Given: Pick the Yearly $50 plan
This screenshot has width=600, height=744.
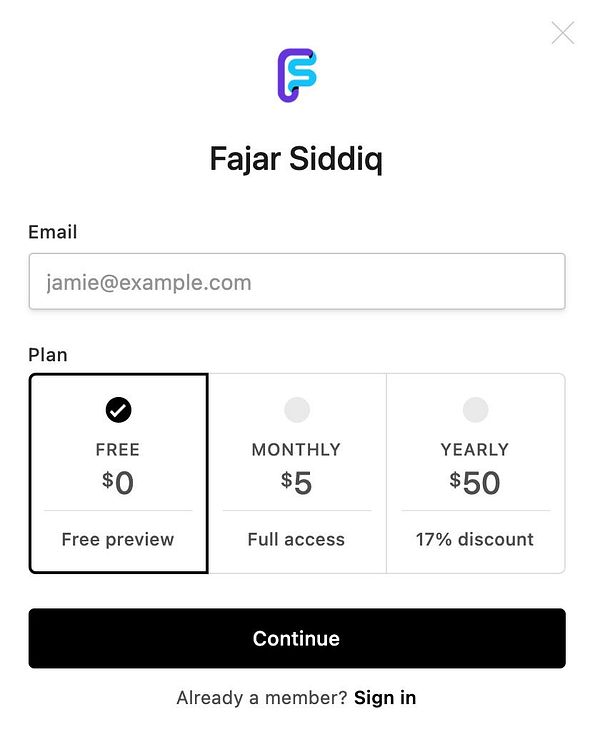Looking at the screenshot, I should tap(475, 473).
